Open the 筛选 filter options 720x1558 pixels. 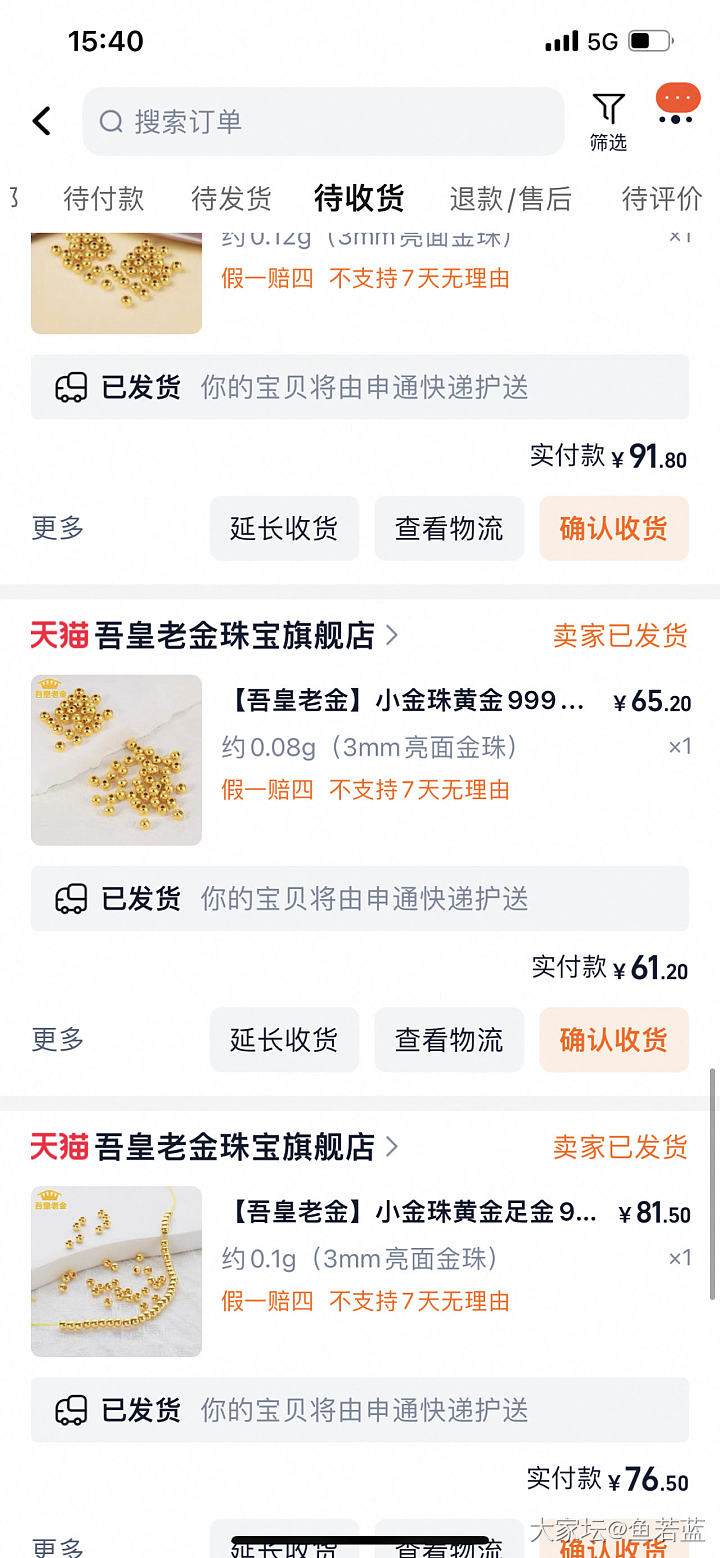[608, 122]
